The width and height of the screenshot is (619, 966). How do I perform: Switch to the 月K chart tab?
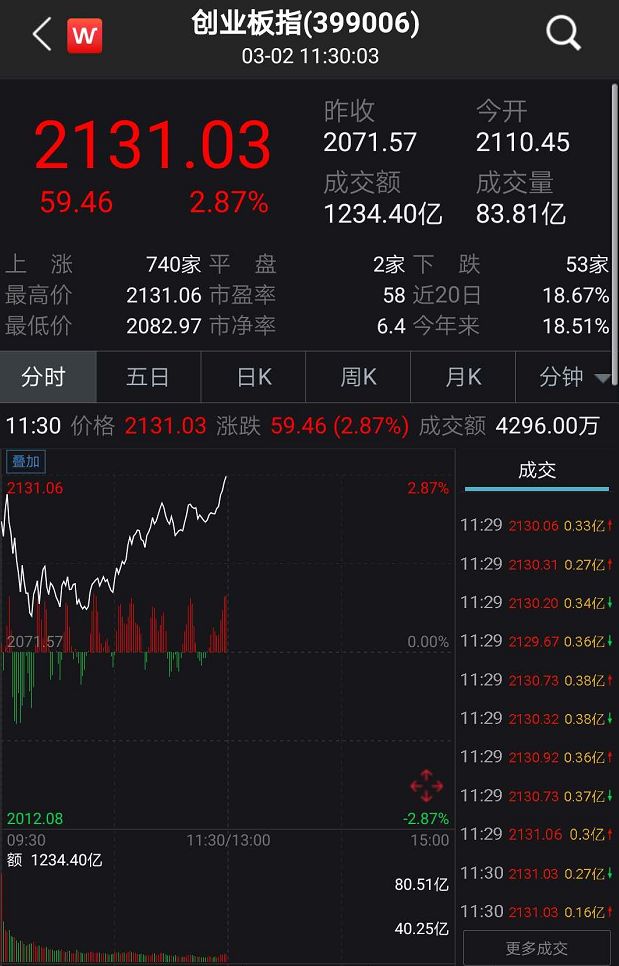pyautogui.click(x=462, y=377)
